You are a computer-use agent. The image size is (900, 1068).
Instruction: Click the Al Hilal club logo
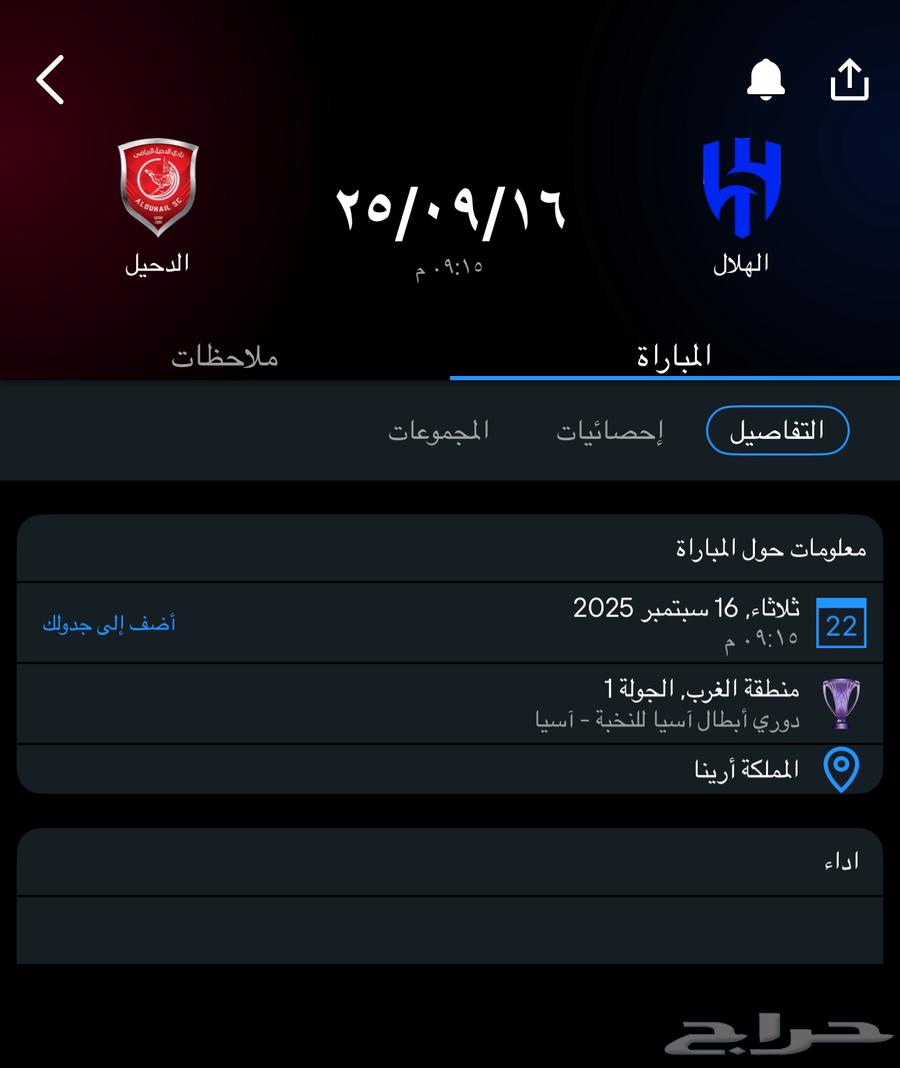742,184
